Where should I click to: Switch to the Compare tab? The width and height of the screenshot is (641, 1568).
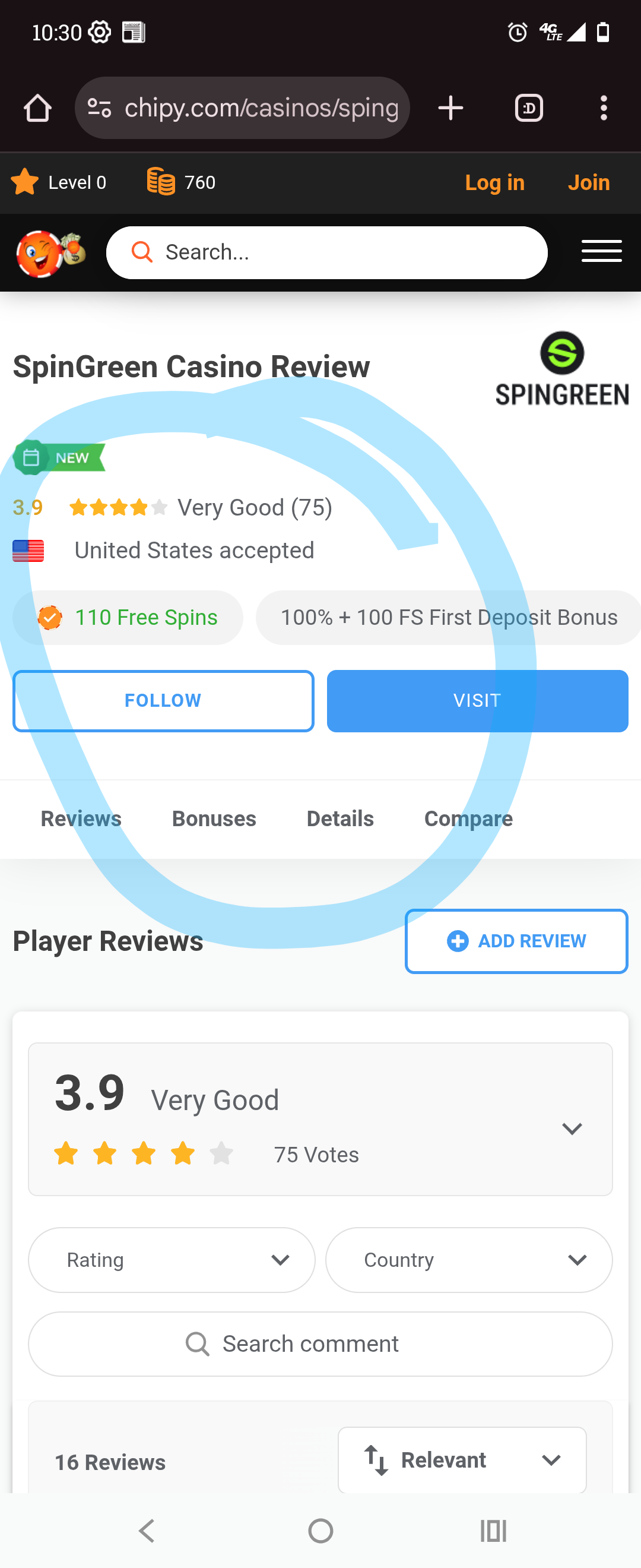click(468, 818)
